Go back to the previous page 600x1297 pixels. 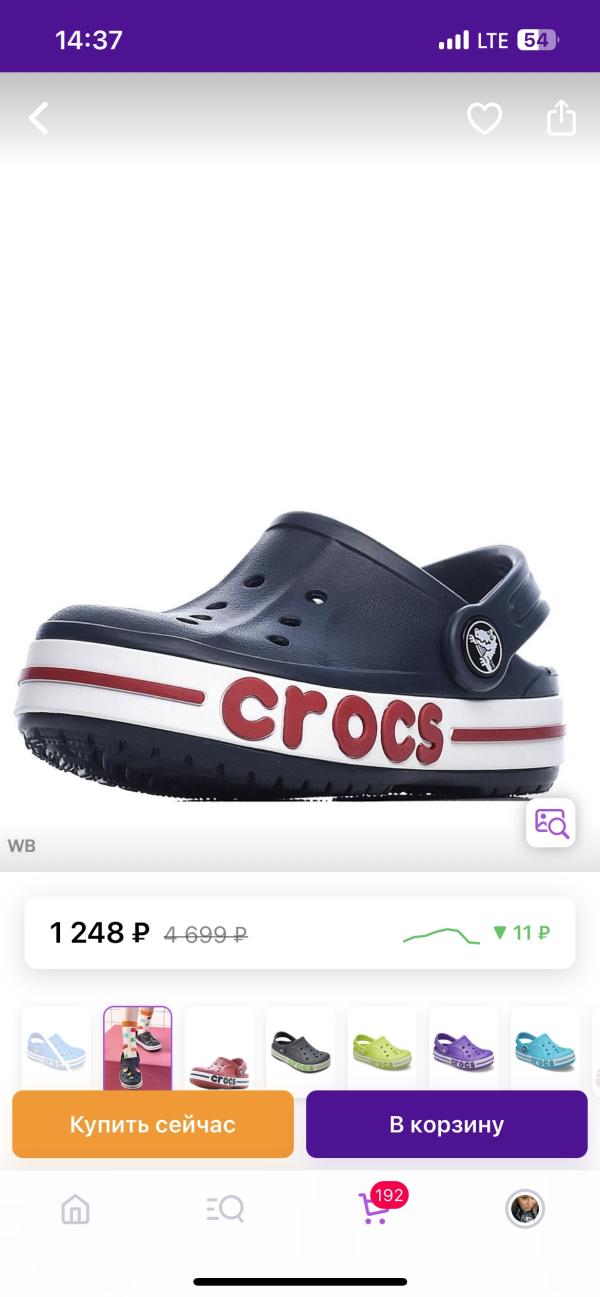coord(38,119)
